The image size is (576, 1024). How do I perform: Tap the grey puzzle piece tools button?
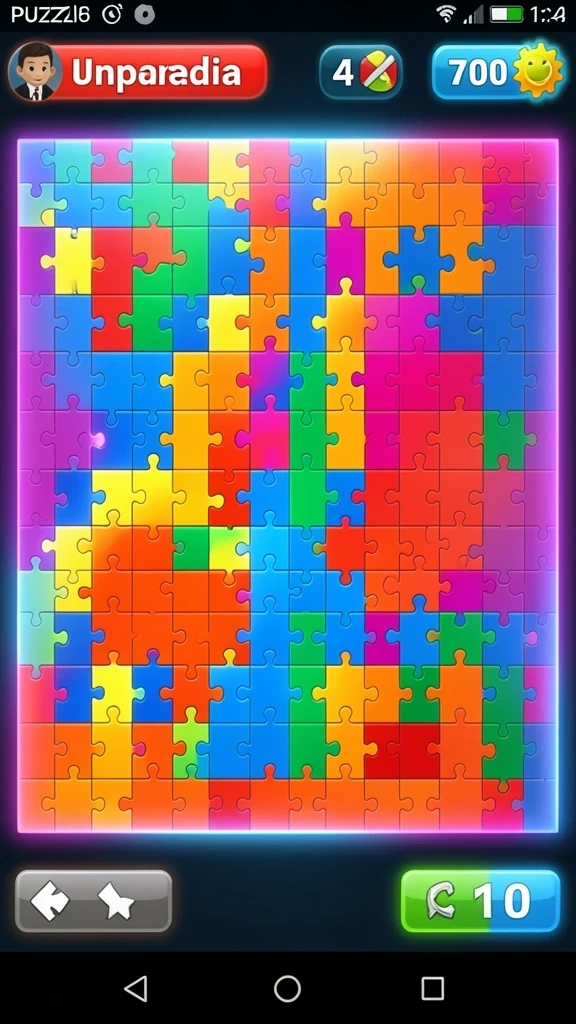[93, 901]
